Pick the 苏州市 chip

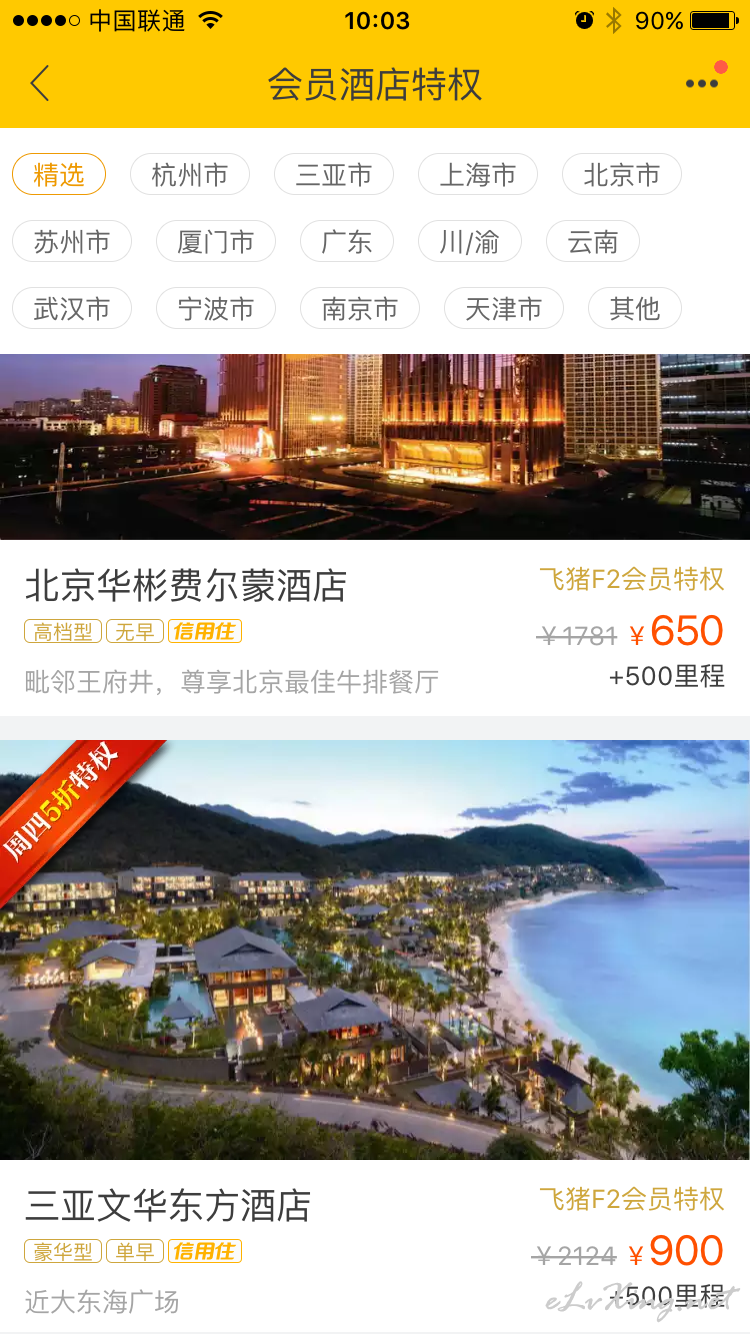[72, 242]
